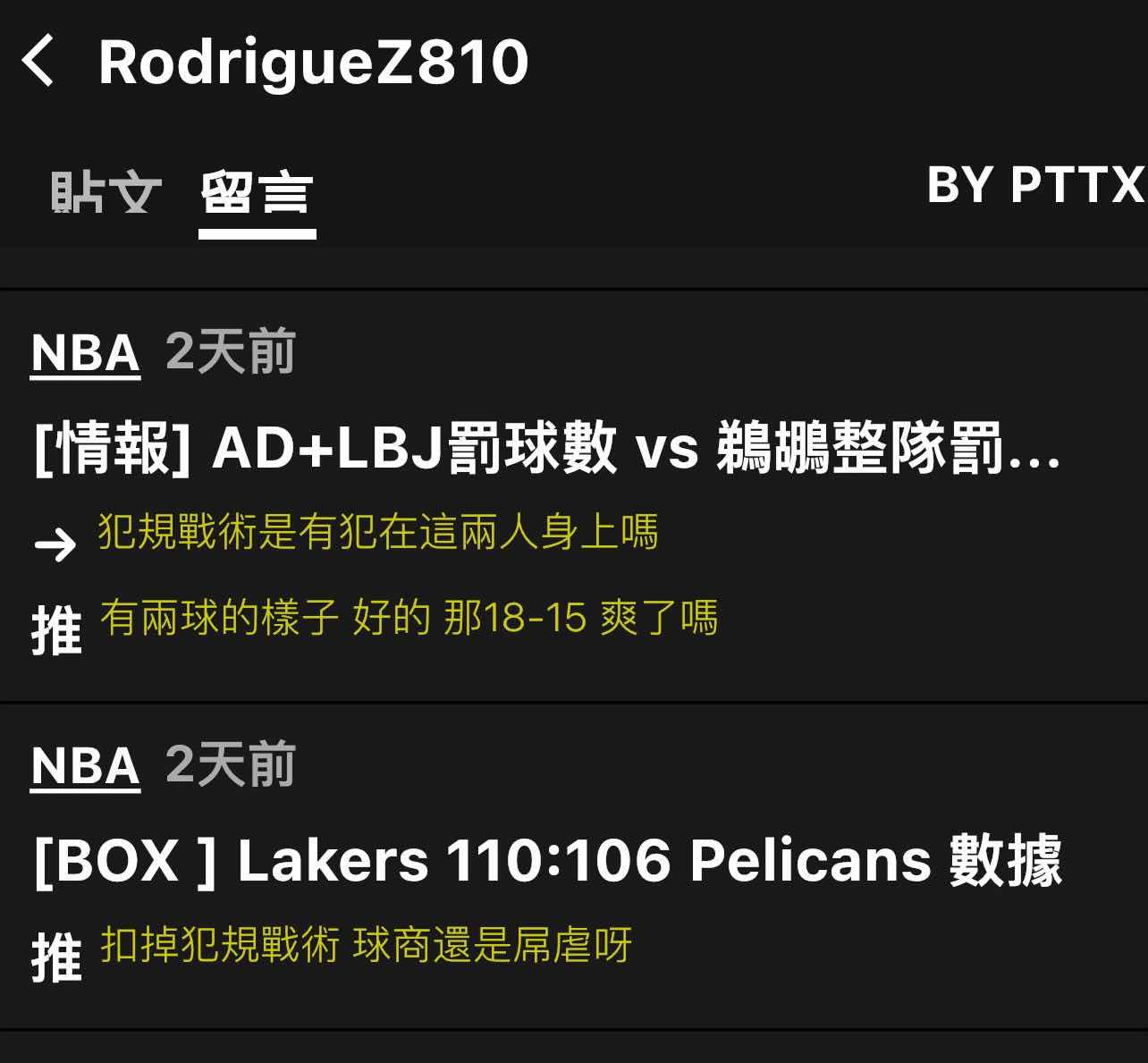Switch to the 貼文 tab

pyautogui.click(x=106, y=191)
